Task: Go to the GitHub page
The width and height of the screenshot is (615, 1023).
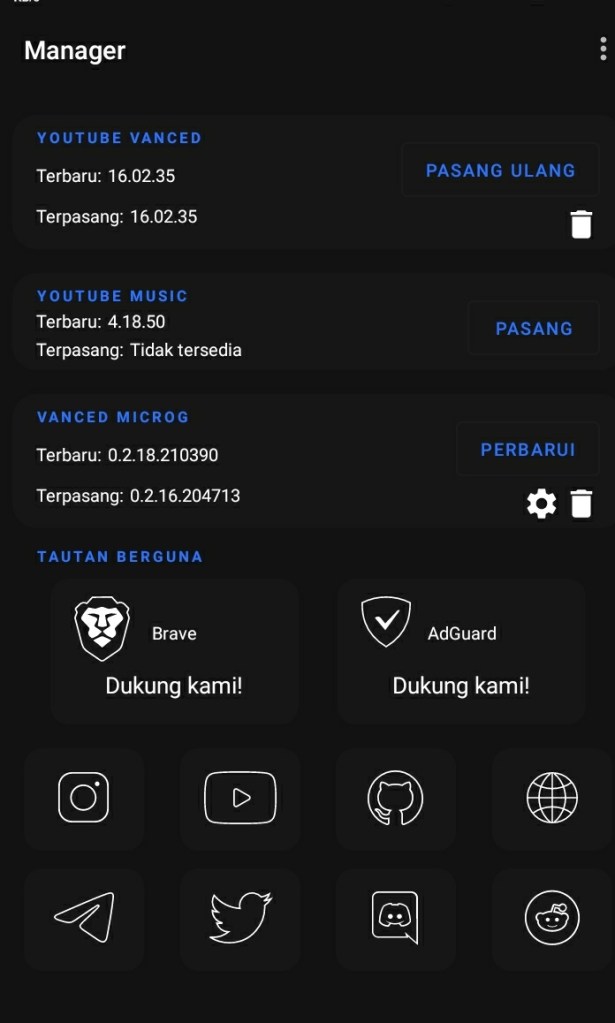Action: point(396,798)
